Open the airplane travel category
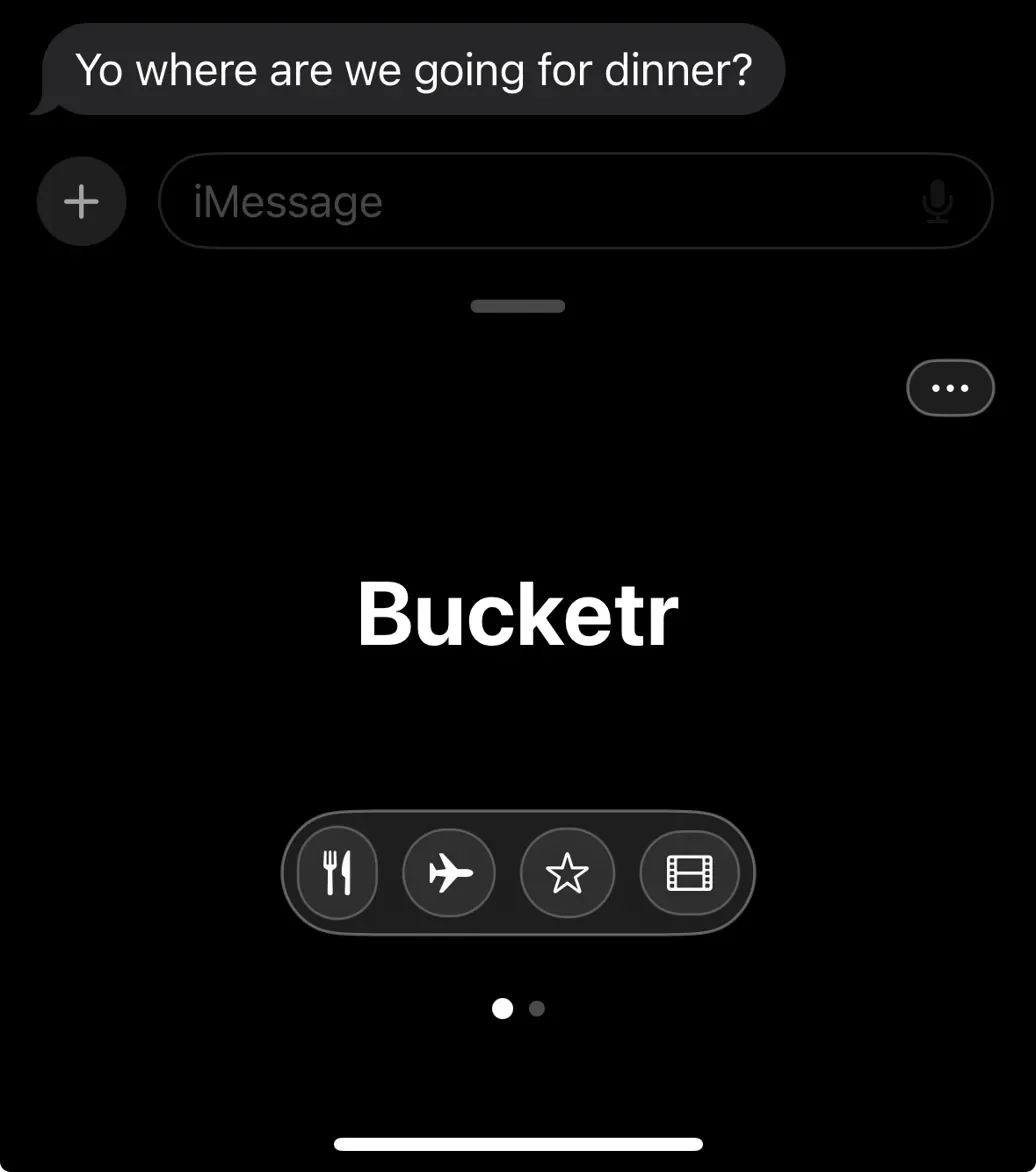Viewport: 1036px width, 1172px height. pos(449,872)
